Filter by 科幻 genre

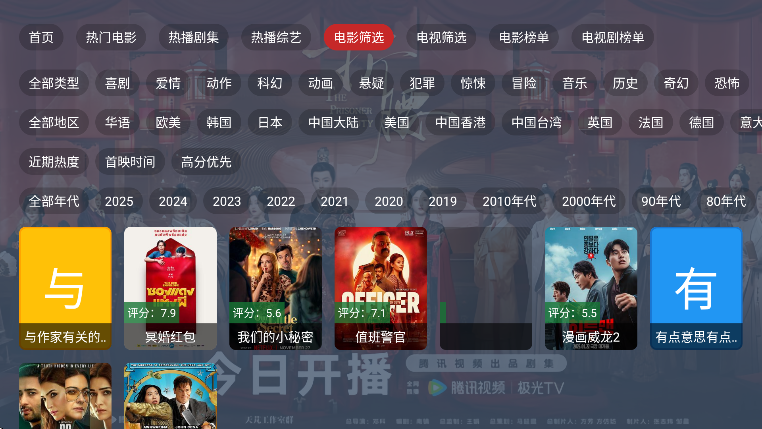tap(270, 83)
